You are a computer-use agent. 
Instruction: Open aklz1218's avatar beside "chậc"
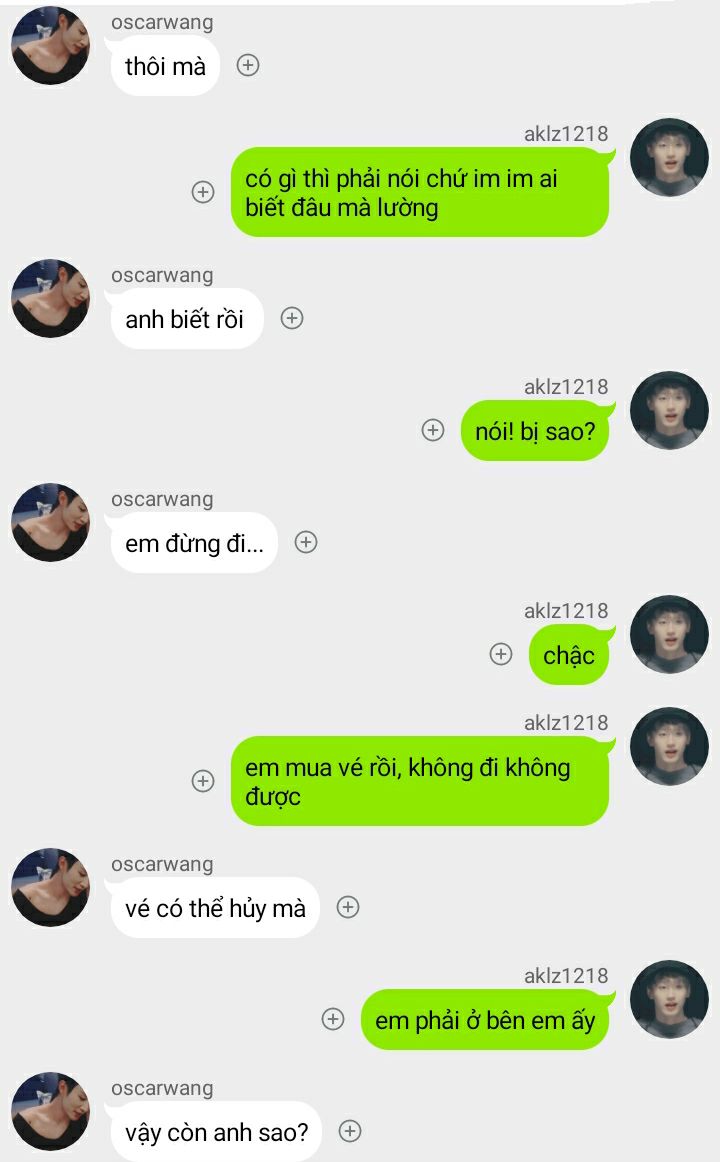click(x=670, y=634)
